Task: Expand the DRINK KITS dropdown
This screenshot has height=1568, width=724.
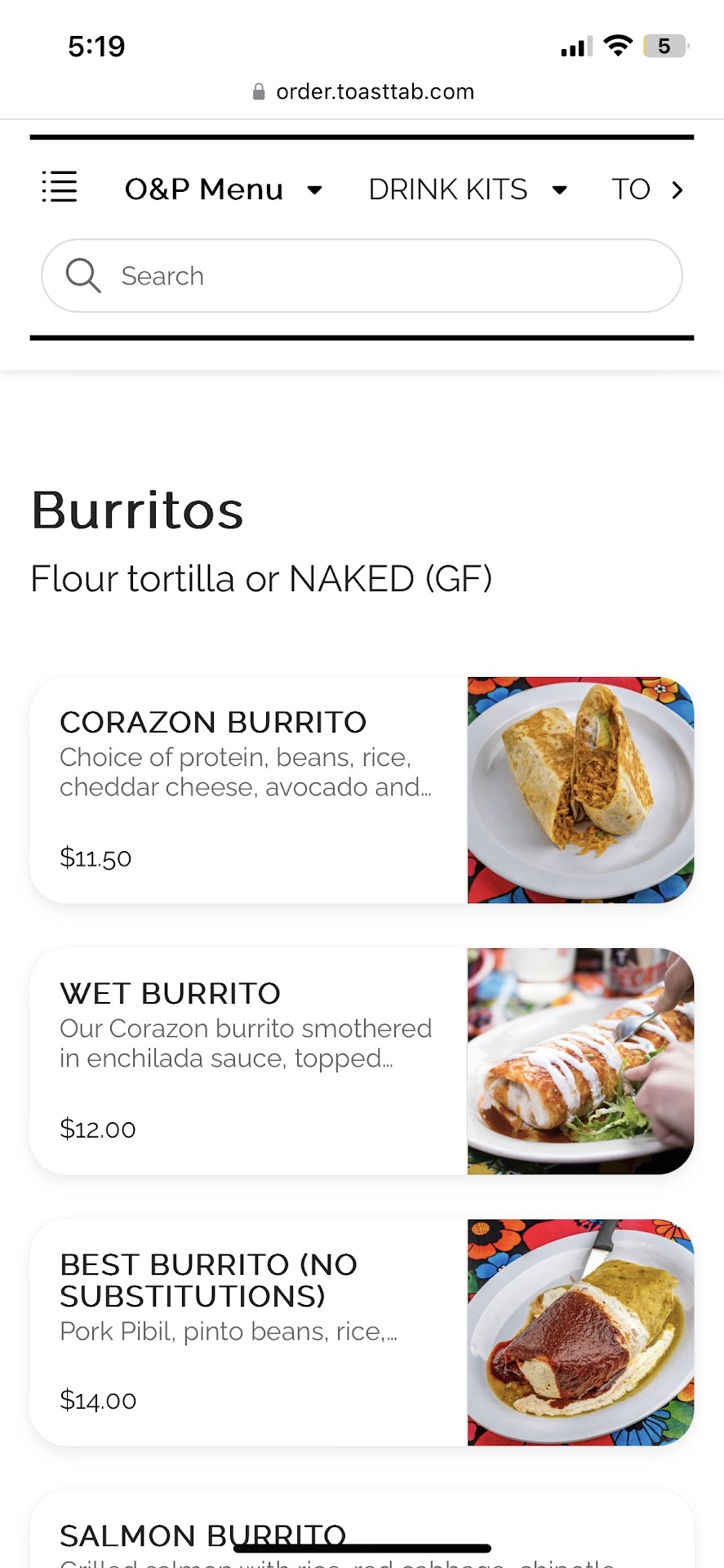Action: point(467,189)
